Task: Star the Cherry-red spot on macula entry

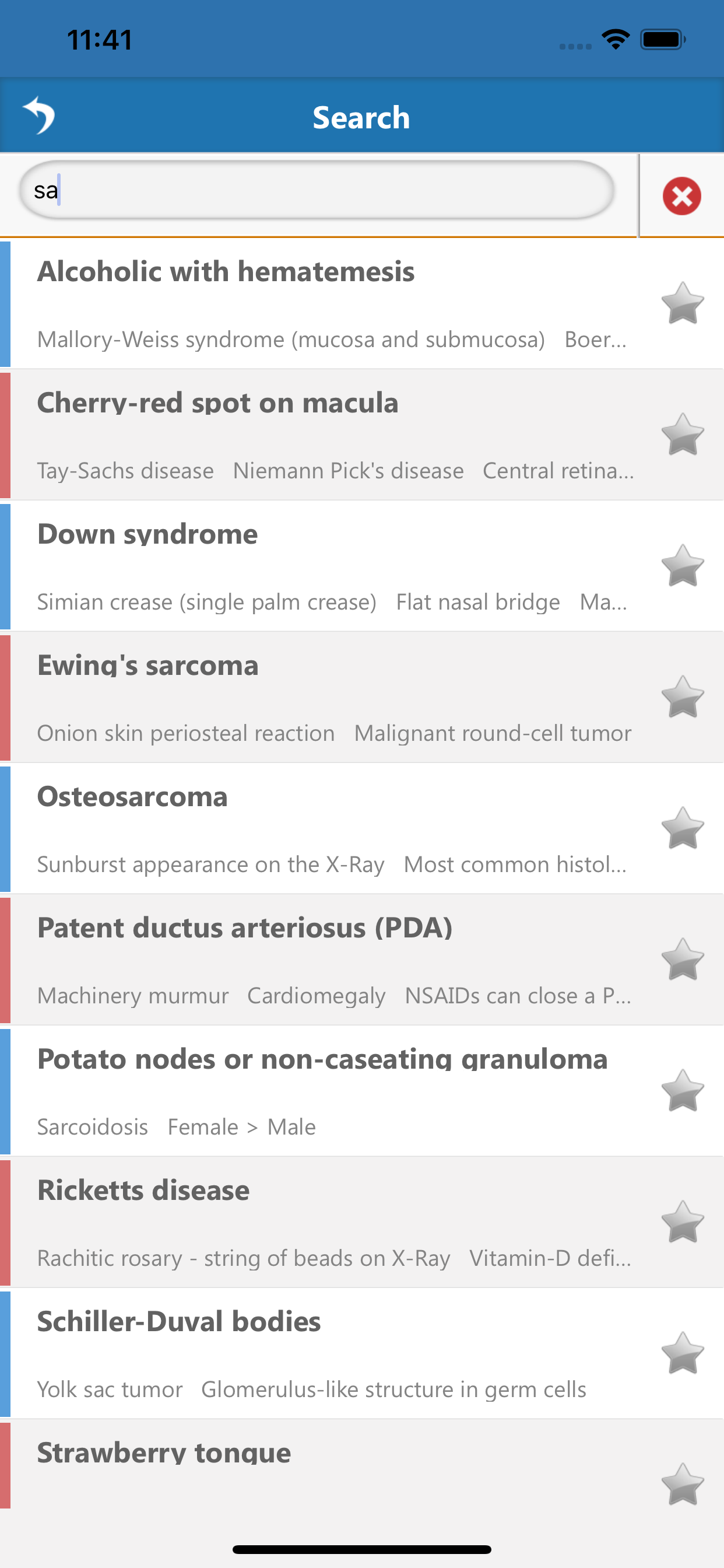Action: click(x=682, y=435)
